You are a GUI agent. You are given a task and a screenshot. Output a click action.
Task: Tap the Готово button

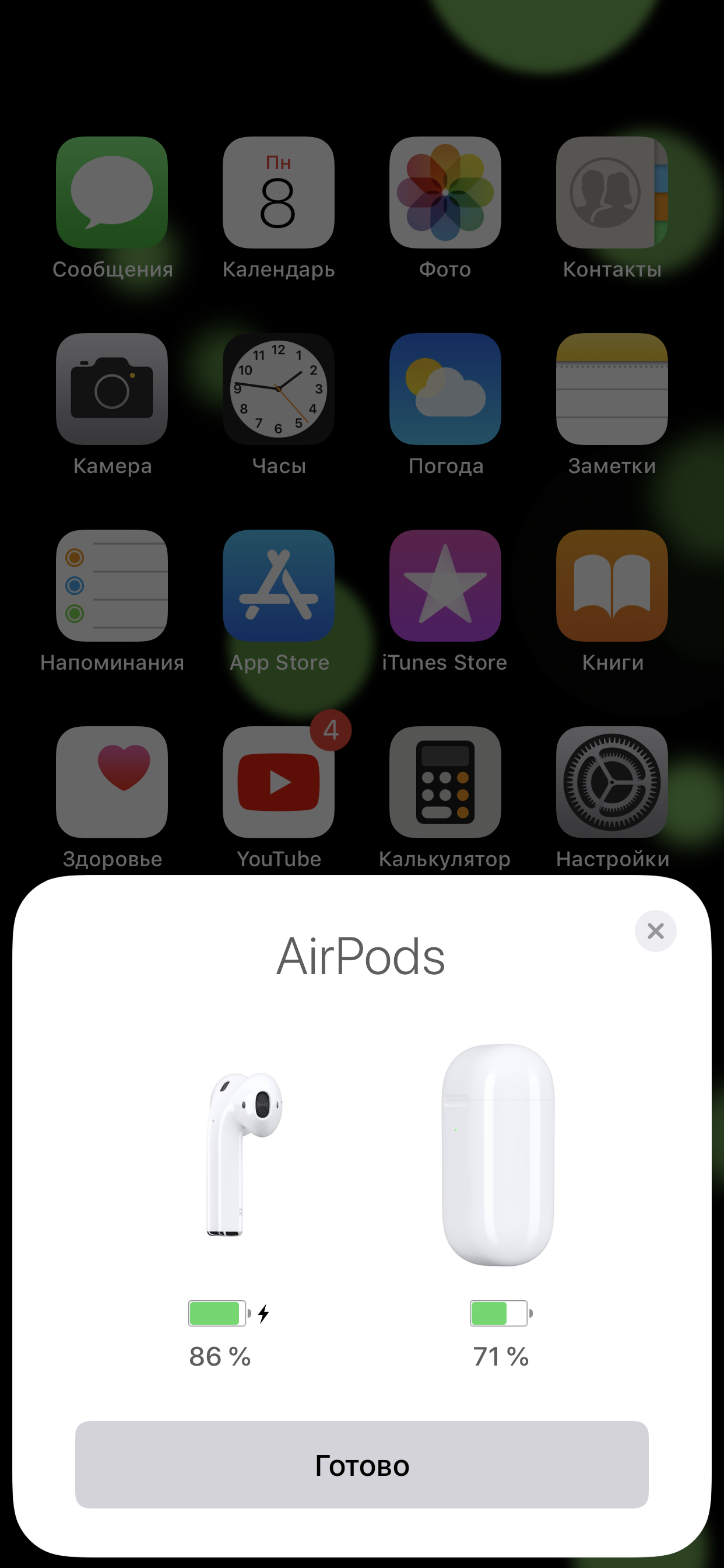(x=361, y=1465)
